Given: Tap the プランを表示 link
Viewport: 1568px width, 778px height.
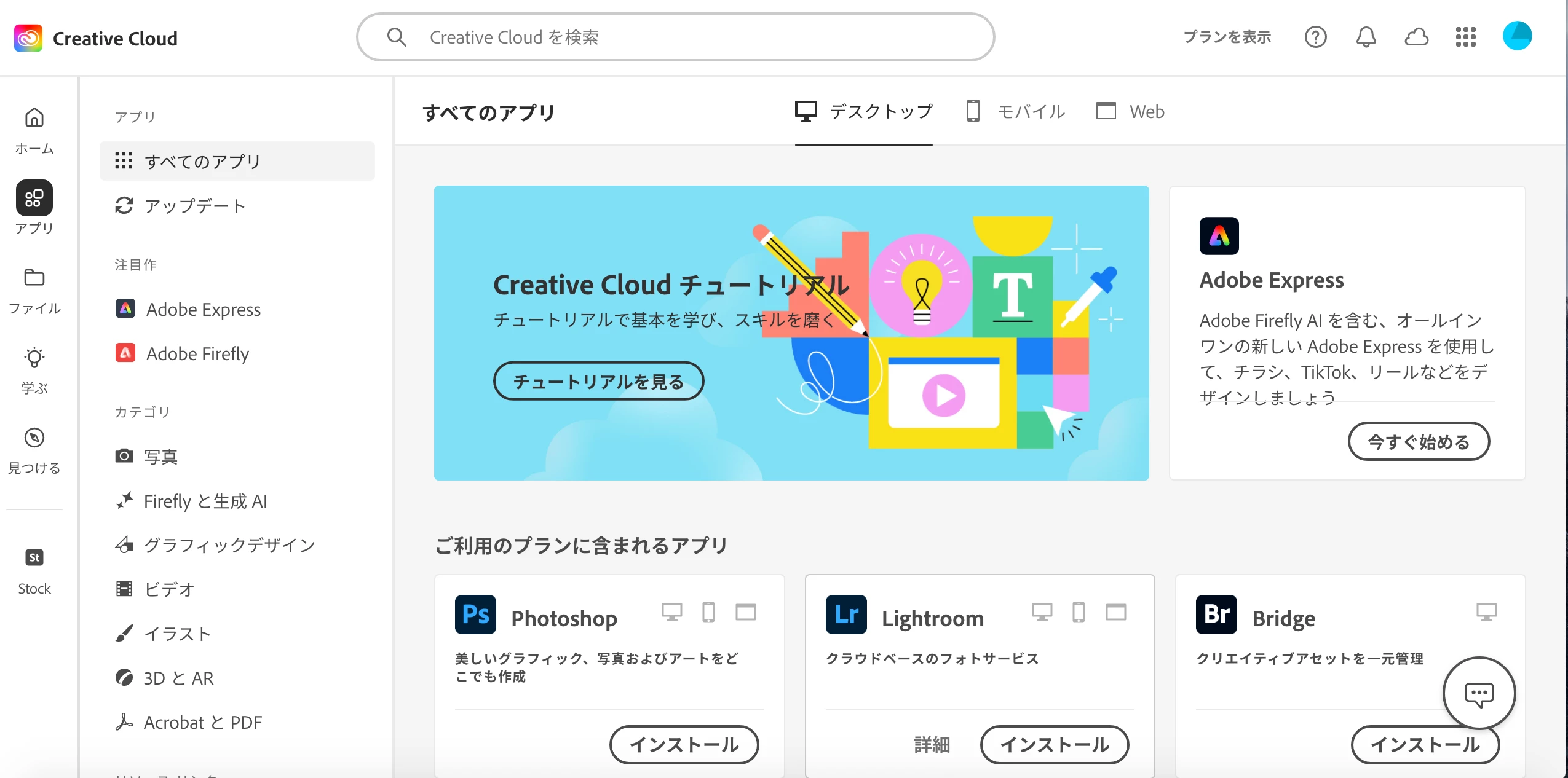Looking at the screenshot, I should tap(1227, 37).
